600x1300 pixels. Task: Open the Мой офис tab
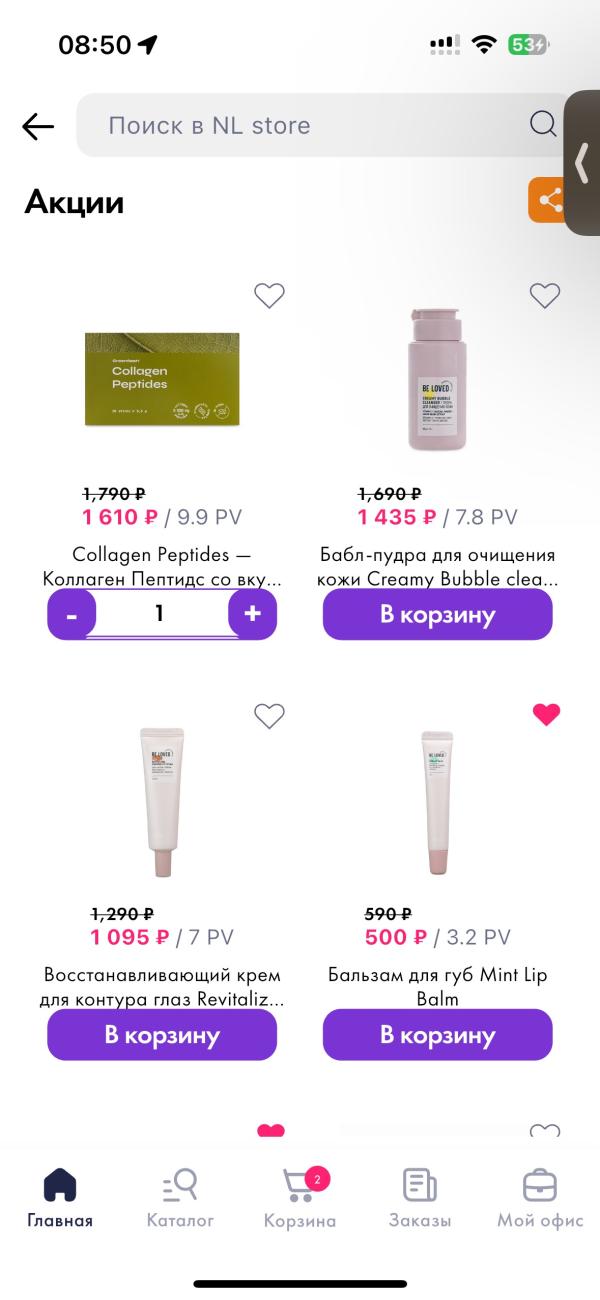pos(540,1197)
